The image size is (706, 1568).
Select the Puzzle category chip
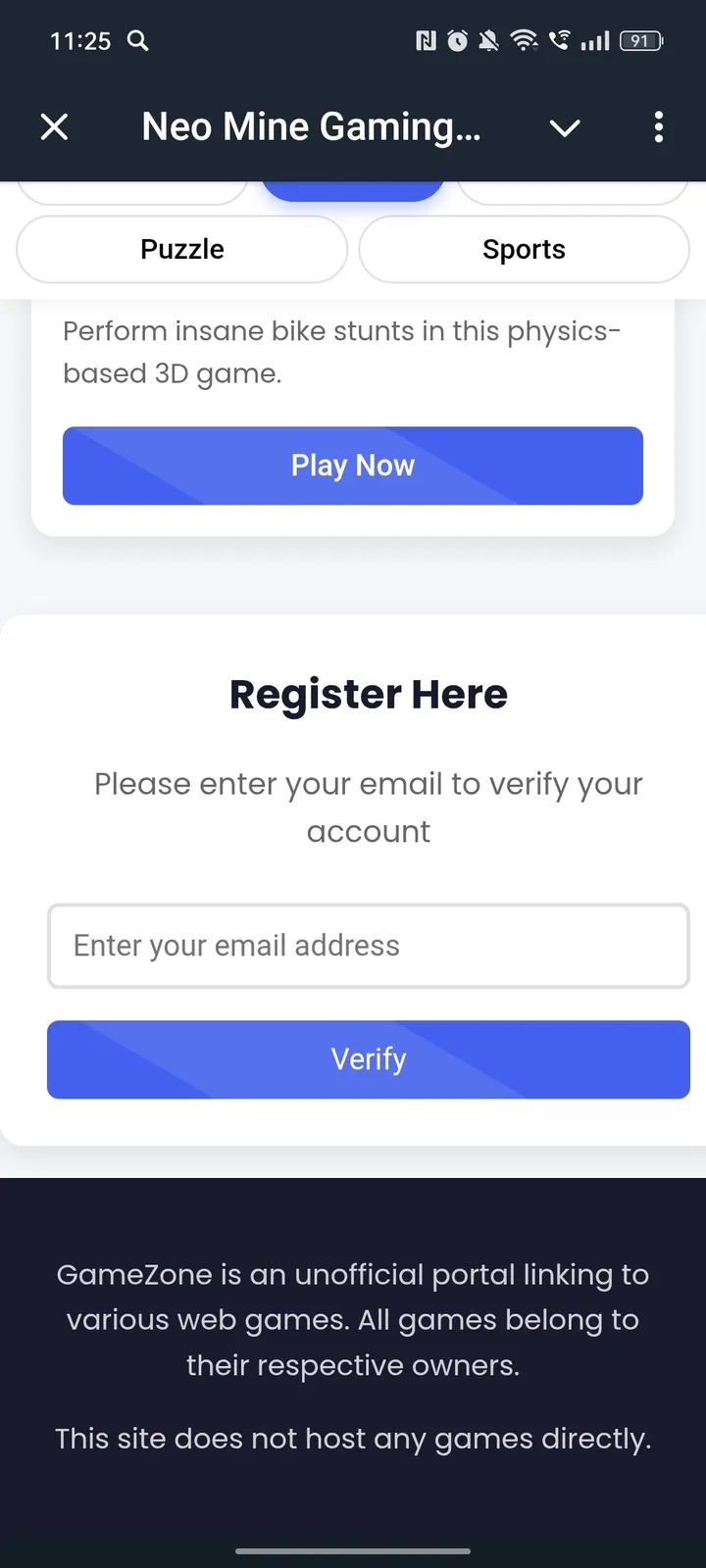(182, 249)
